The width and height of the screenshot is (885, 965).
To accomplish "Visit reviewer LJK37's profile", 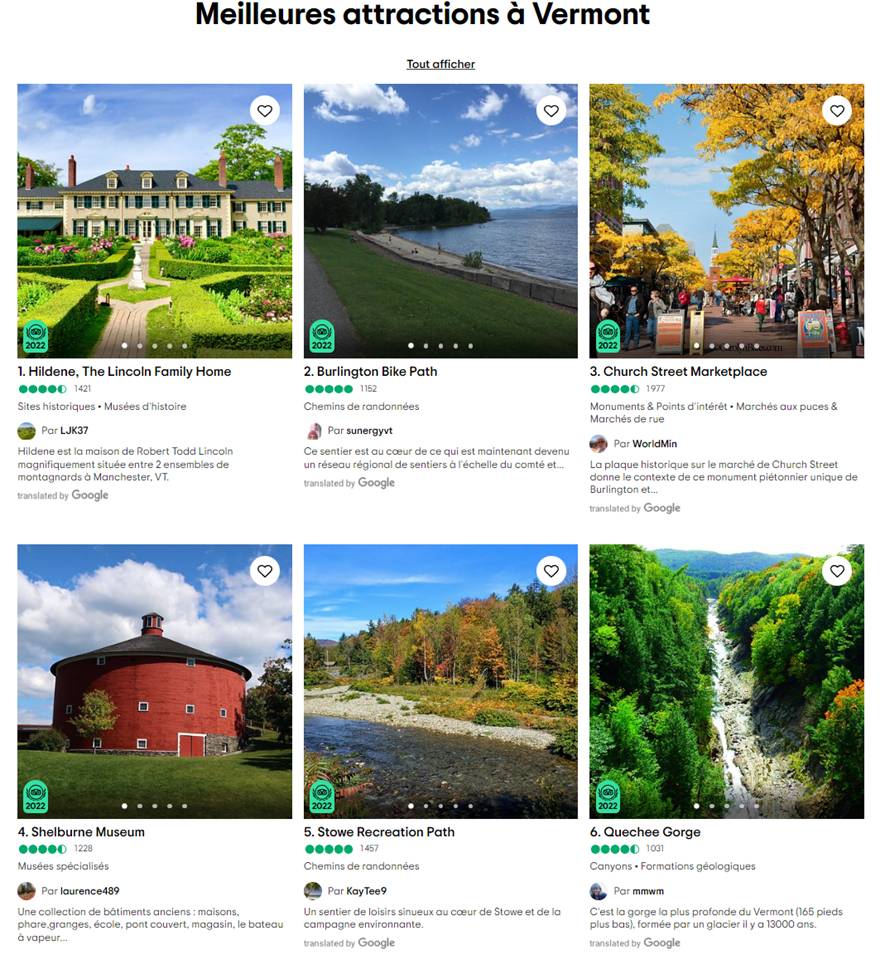I will pyautogui.click(x=74, y=431).
